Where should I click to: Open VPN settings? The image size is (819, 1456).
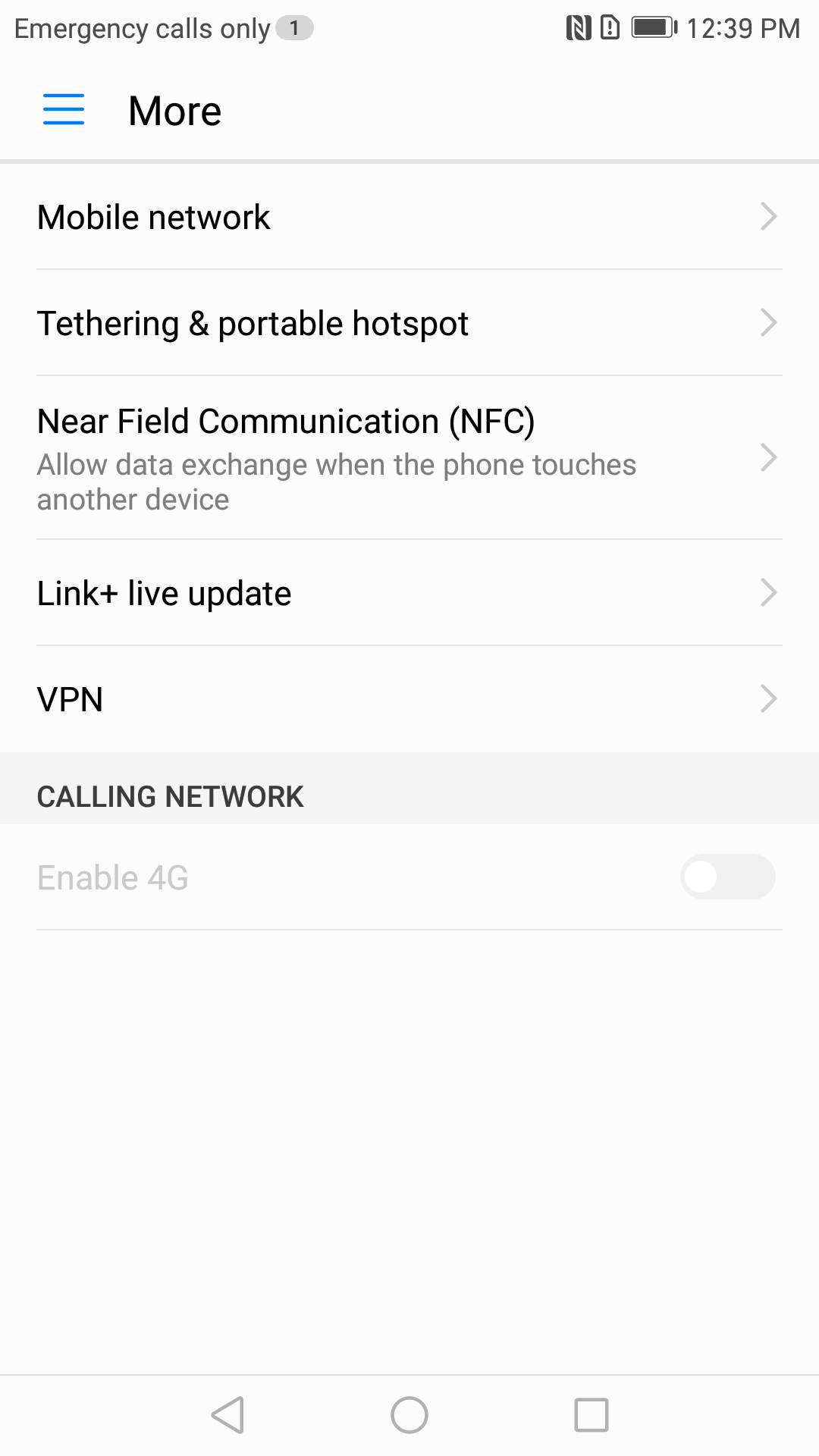pyautogui.click(x=409, y=699)
